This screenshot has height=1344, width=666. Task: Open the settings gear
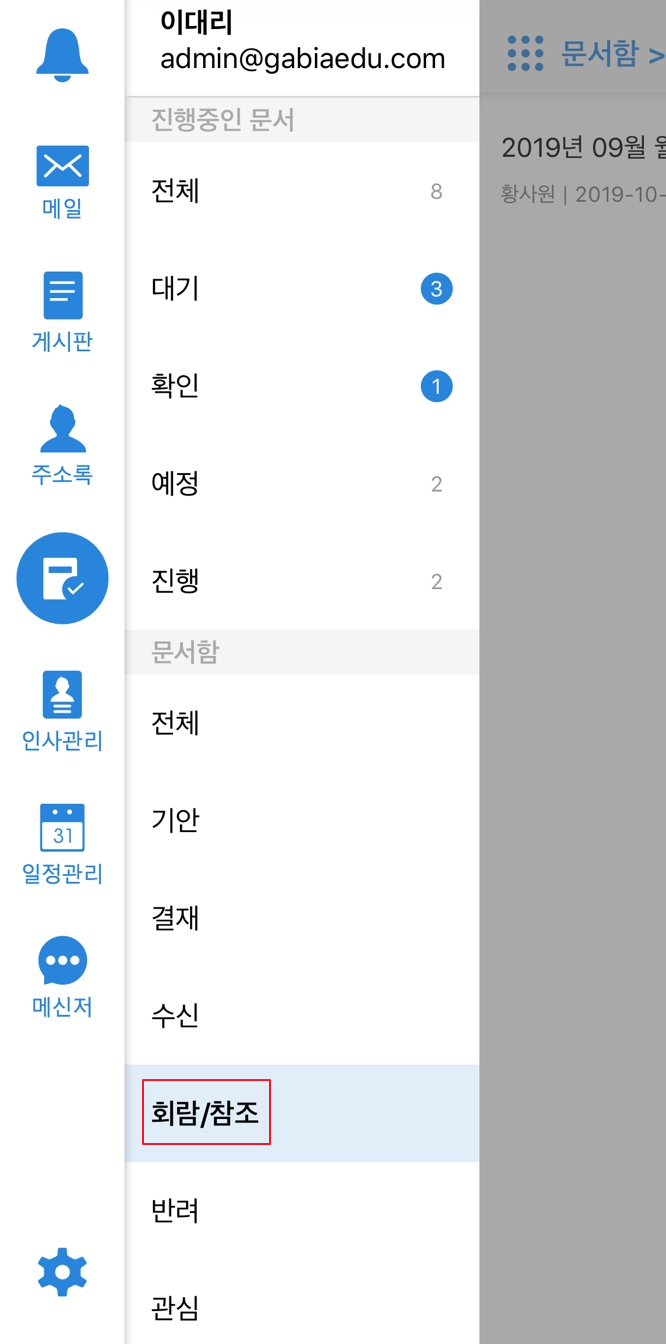(62, 1272)
